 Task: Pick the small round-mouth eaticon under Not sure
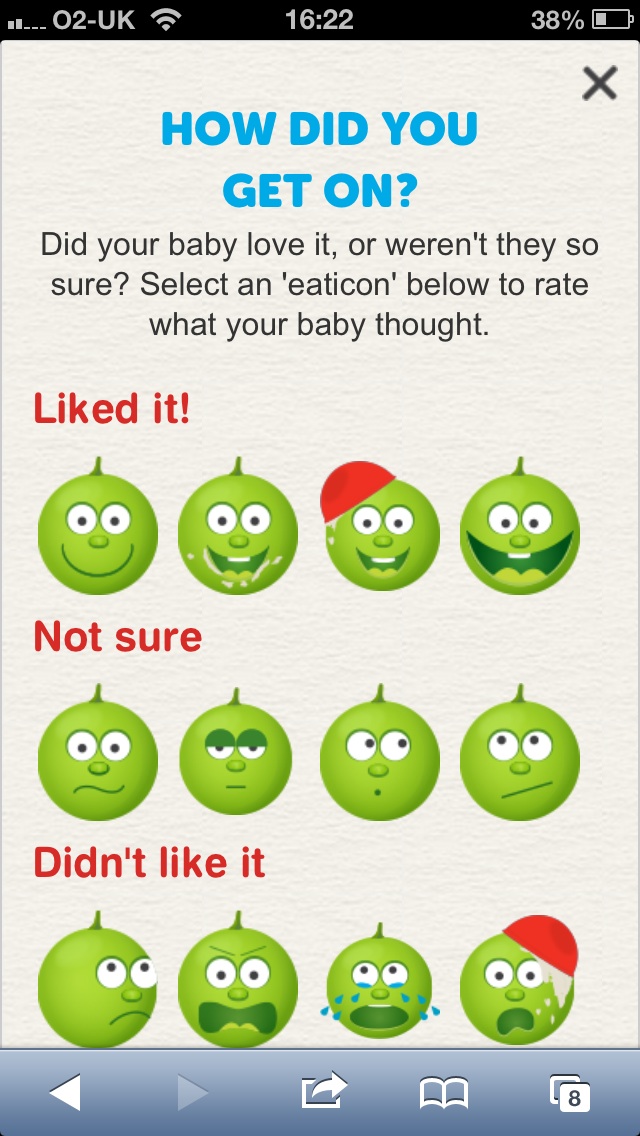pyautogui.click(x=378, y=758)
